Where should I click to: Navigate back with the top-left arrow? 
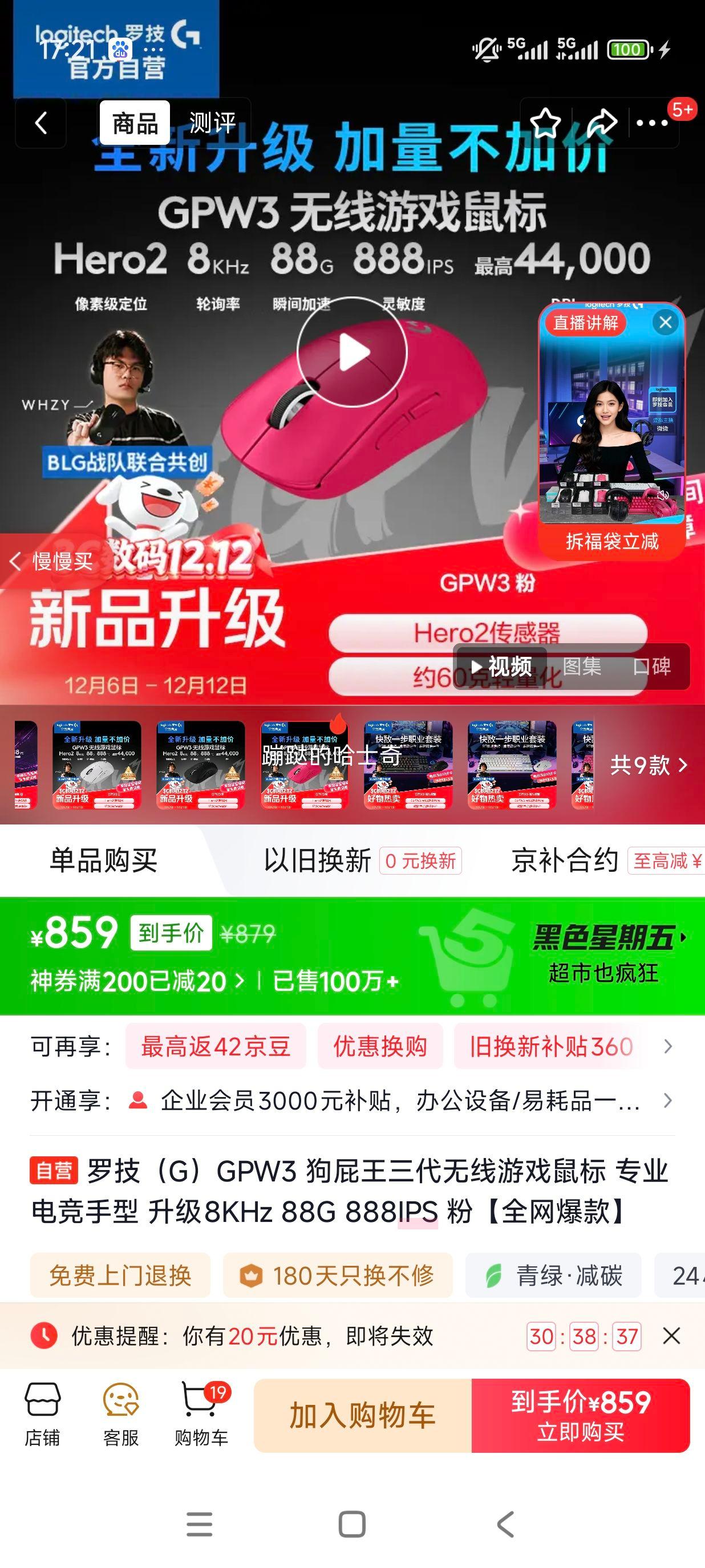point(40,123)
